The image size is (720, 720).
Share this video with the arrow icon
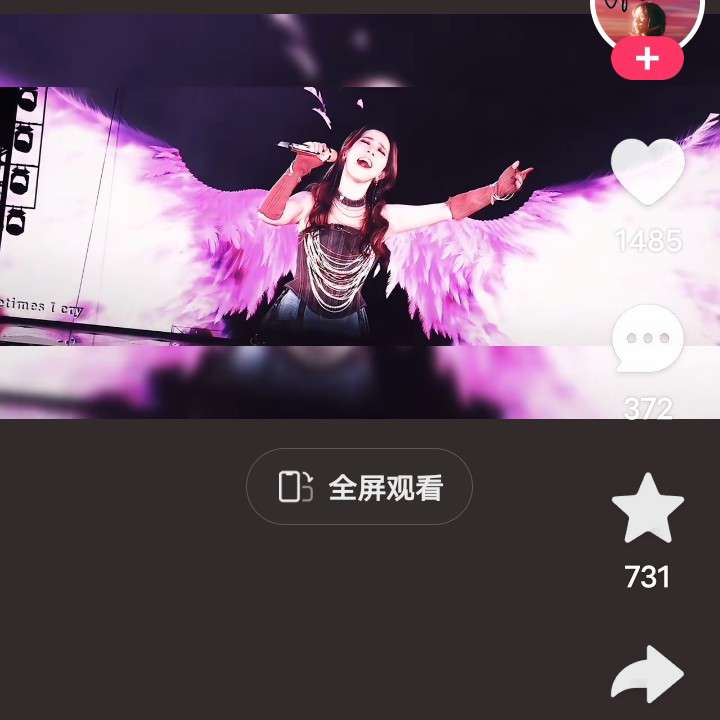[647, 675]
